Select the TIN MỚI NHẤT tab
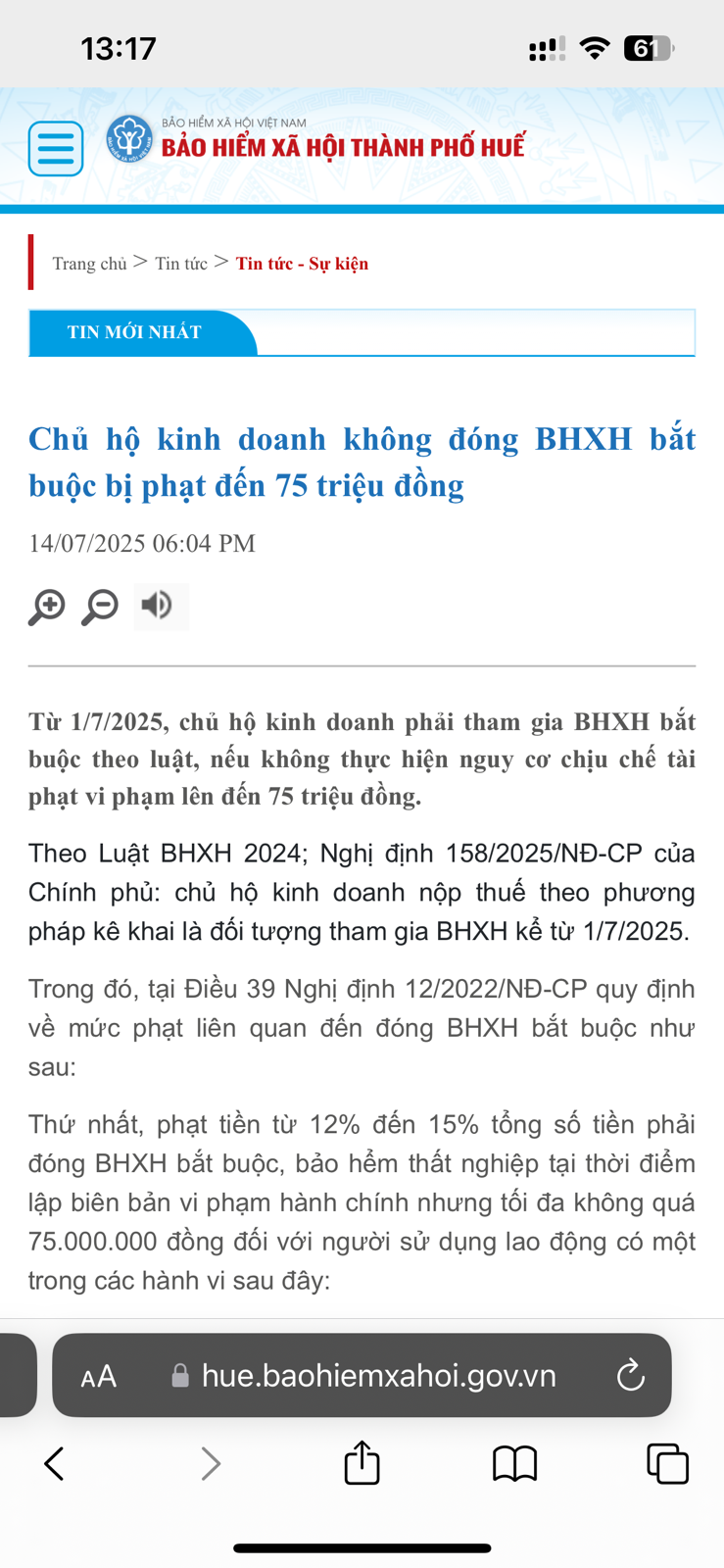Screen dimensions: 724x1568 click(134, 332)
